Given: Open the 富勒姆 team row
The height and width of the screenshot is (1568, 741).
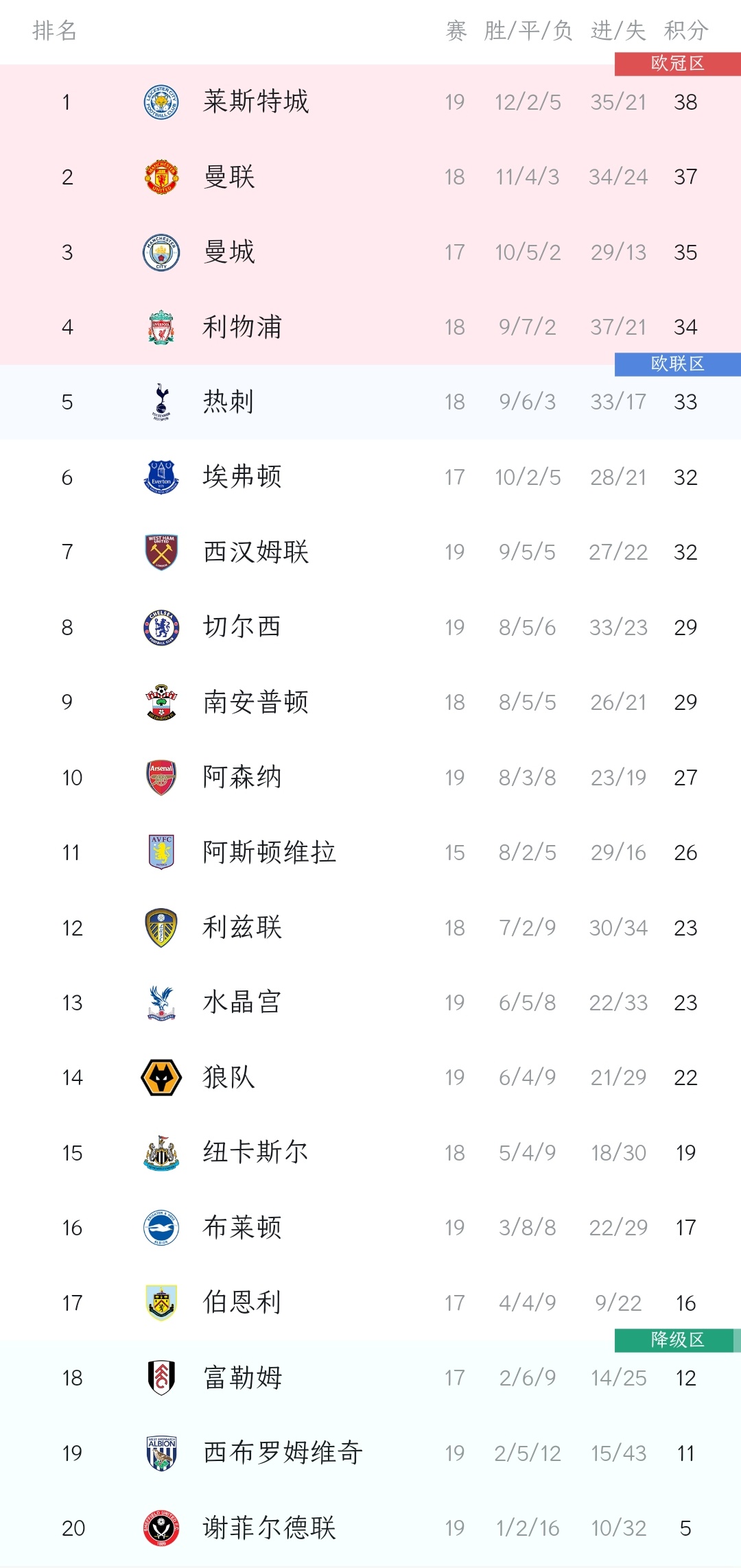Looking at the screenshot, I should click(x=370, y=1377).
